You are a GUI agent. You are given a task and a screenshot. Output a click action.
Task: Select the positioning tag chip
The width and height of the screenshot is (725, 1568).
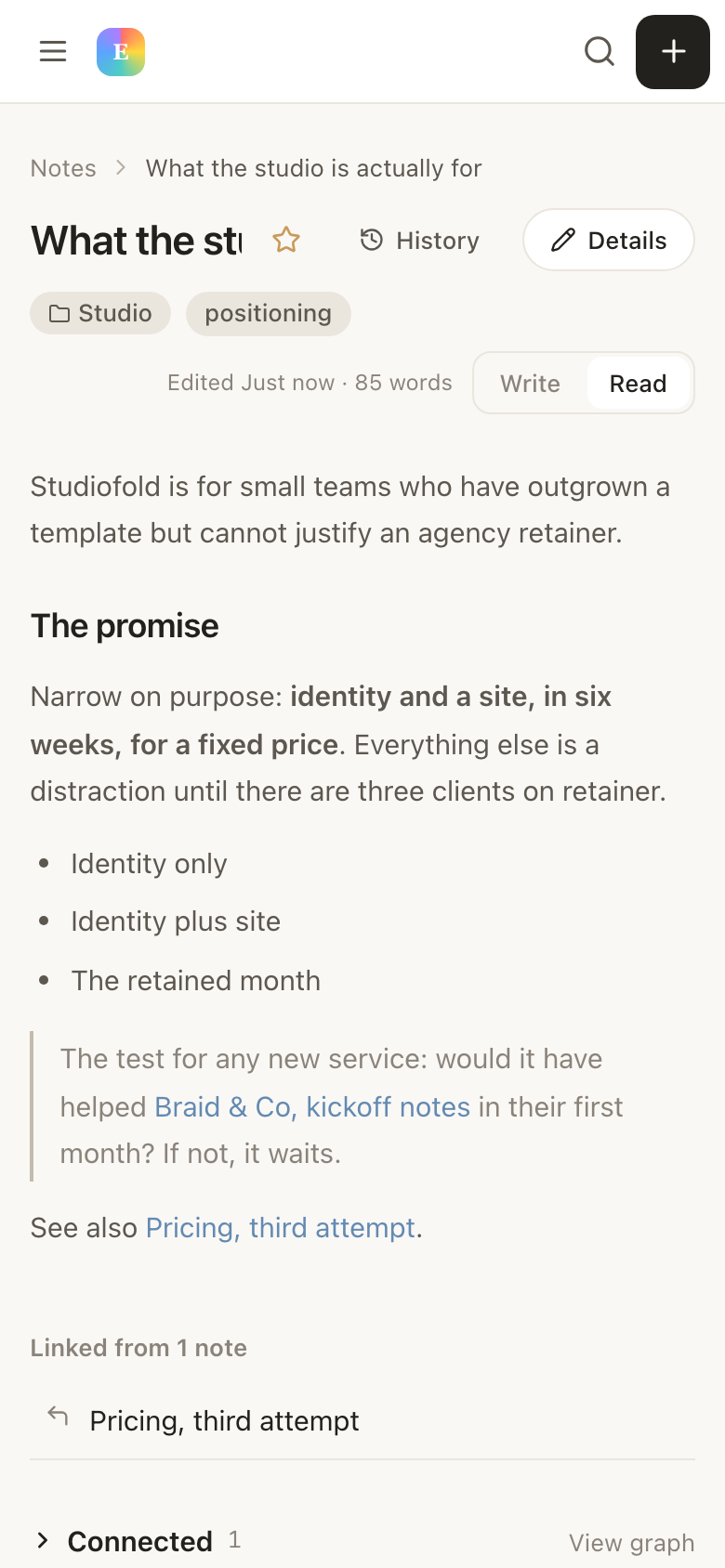[268, 313]
